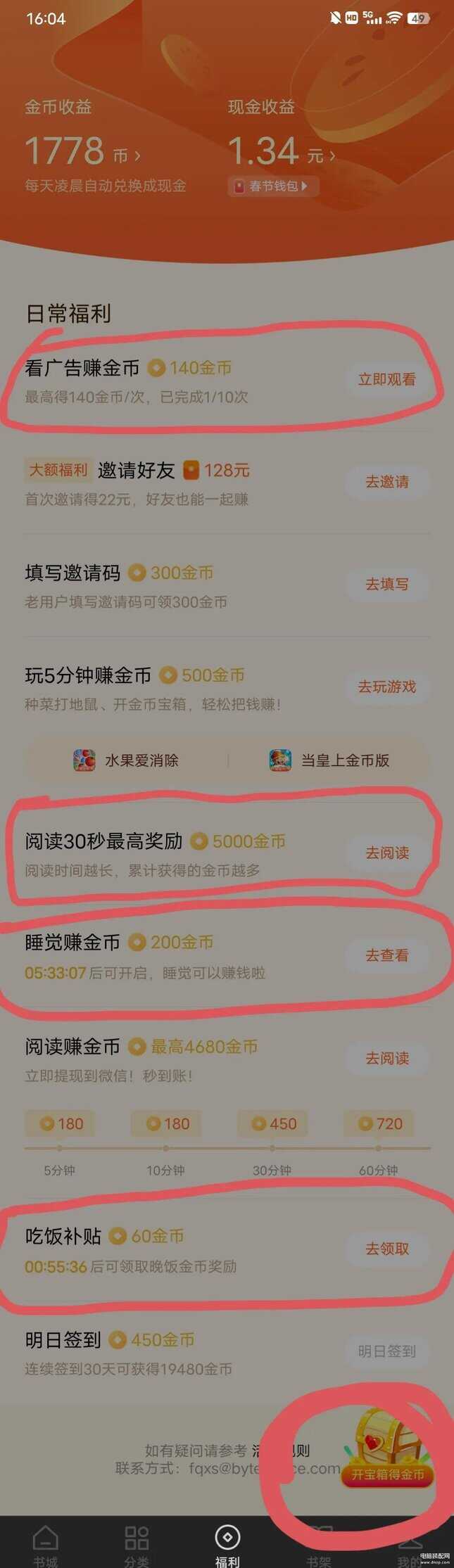
Task: Tap 去邀请 to invite friends
Action: click(386, 482)
